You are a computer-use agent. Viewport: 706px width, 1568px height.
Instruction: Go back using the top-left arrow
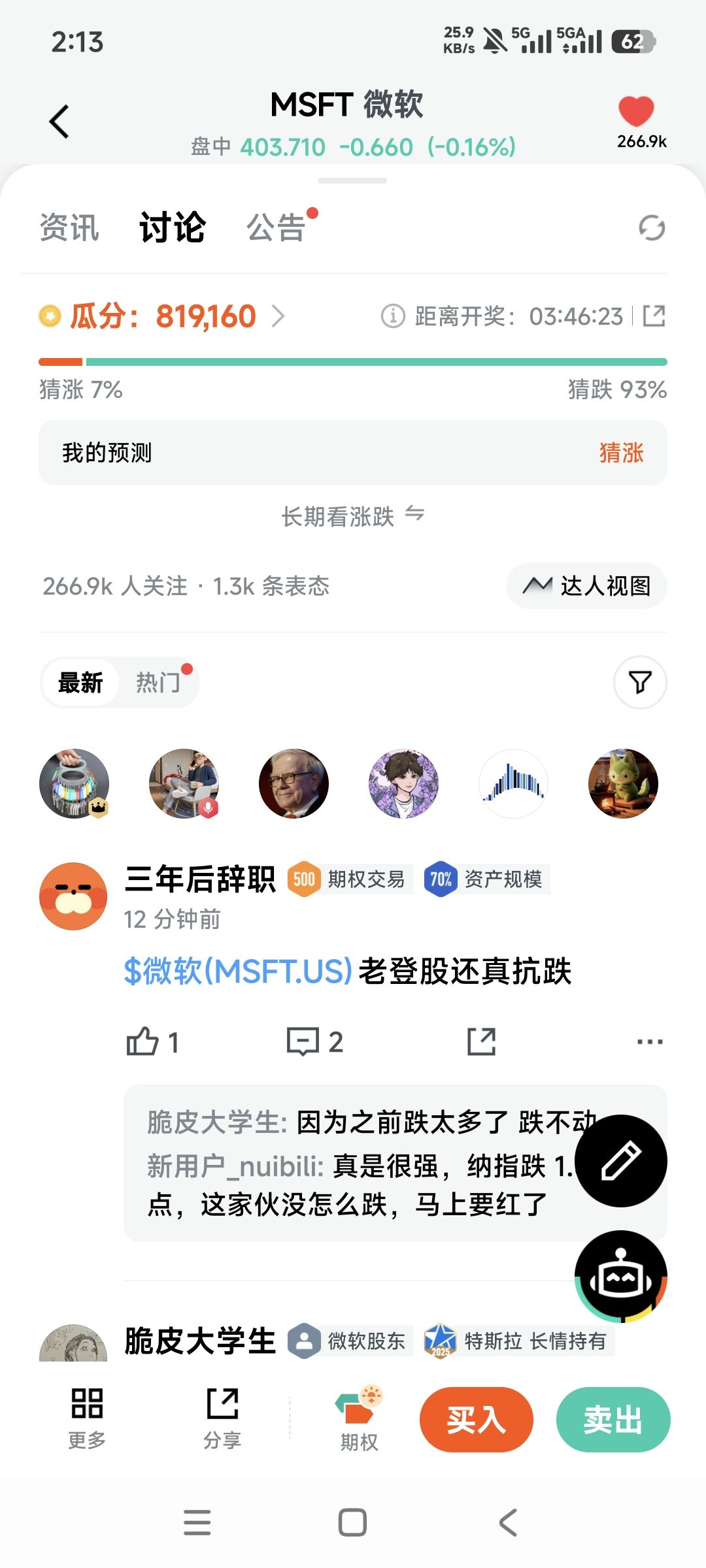coord(59,122)
